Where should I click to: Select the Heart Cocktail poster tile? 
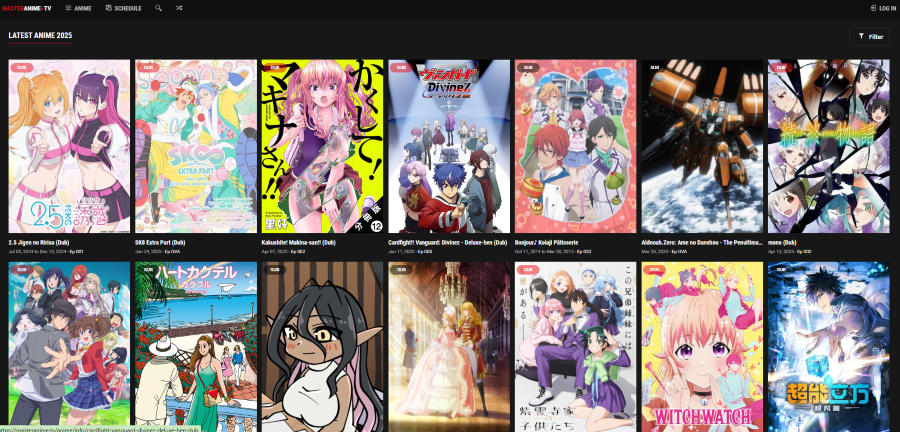pos(195,345)
